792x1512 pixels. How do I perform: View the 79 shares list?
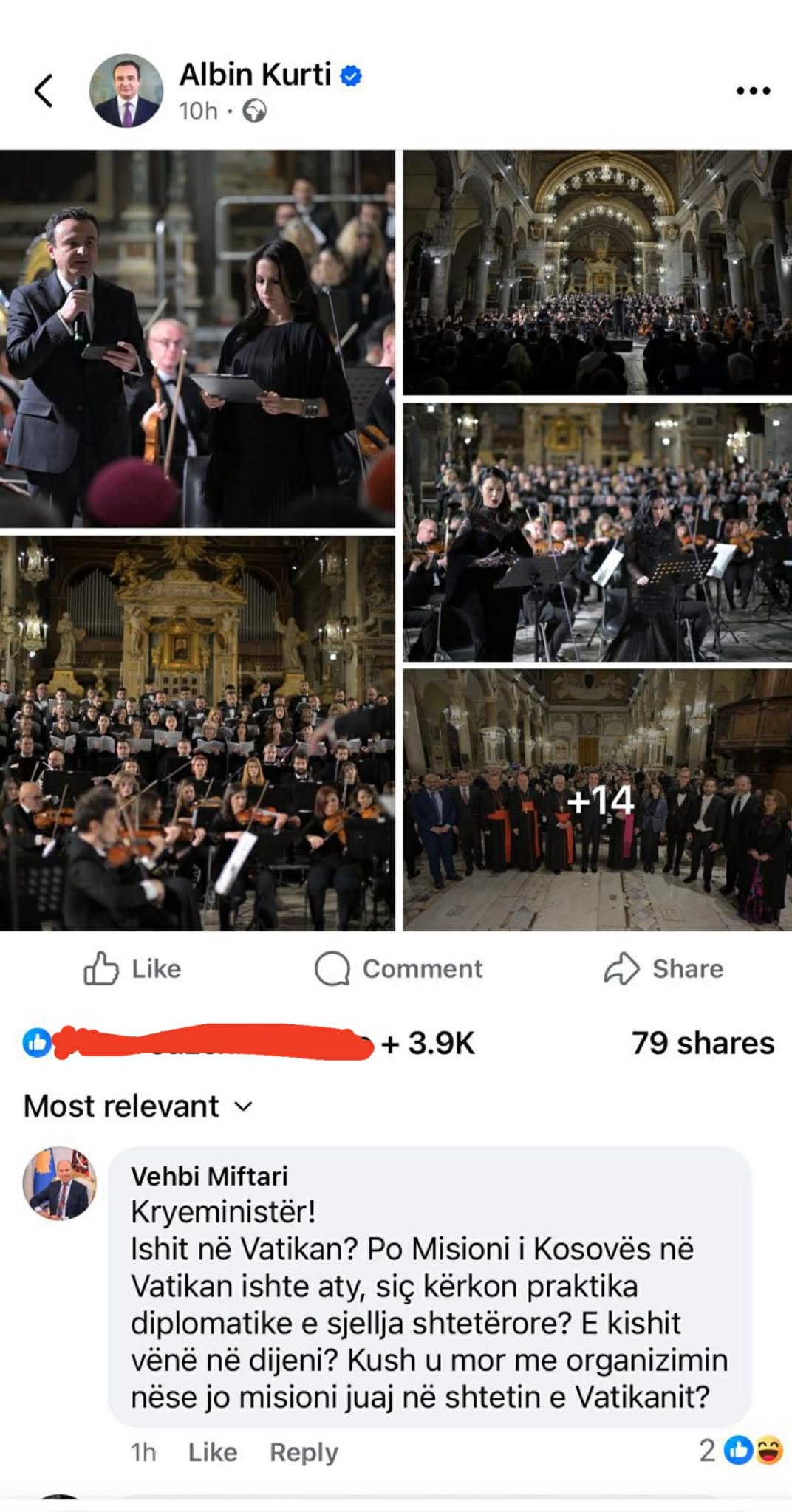[x=703, y=1043]
